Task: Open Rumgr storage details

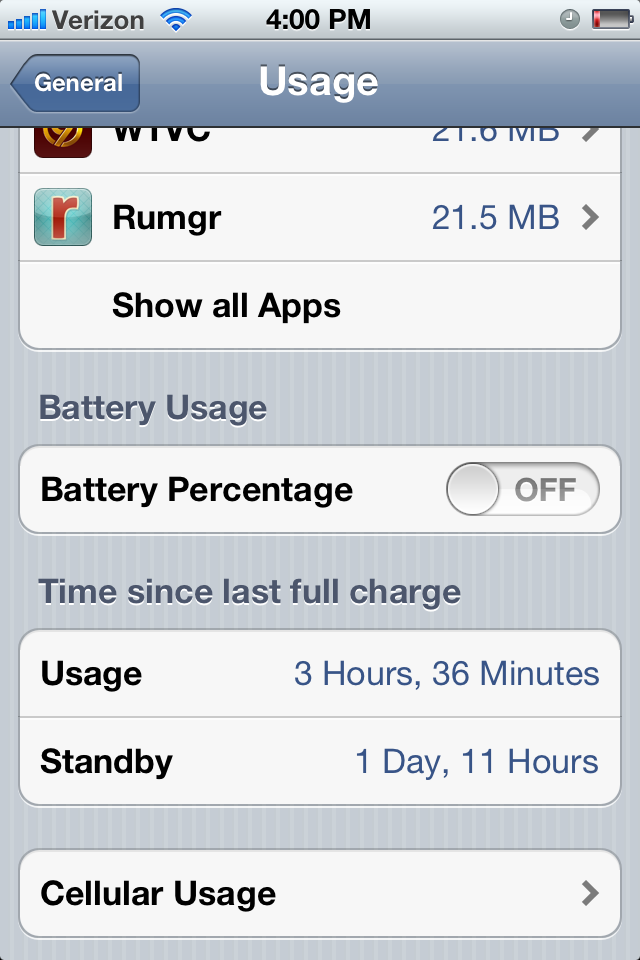Action: [x=320, y=217]
